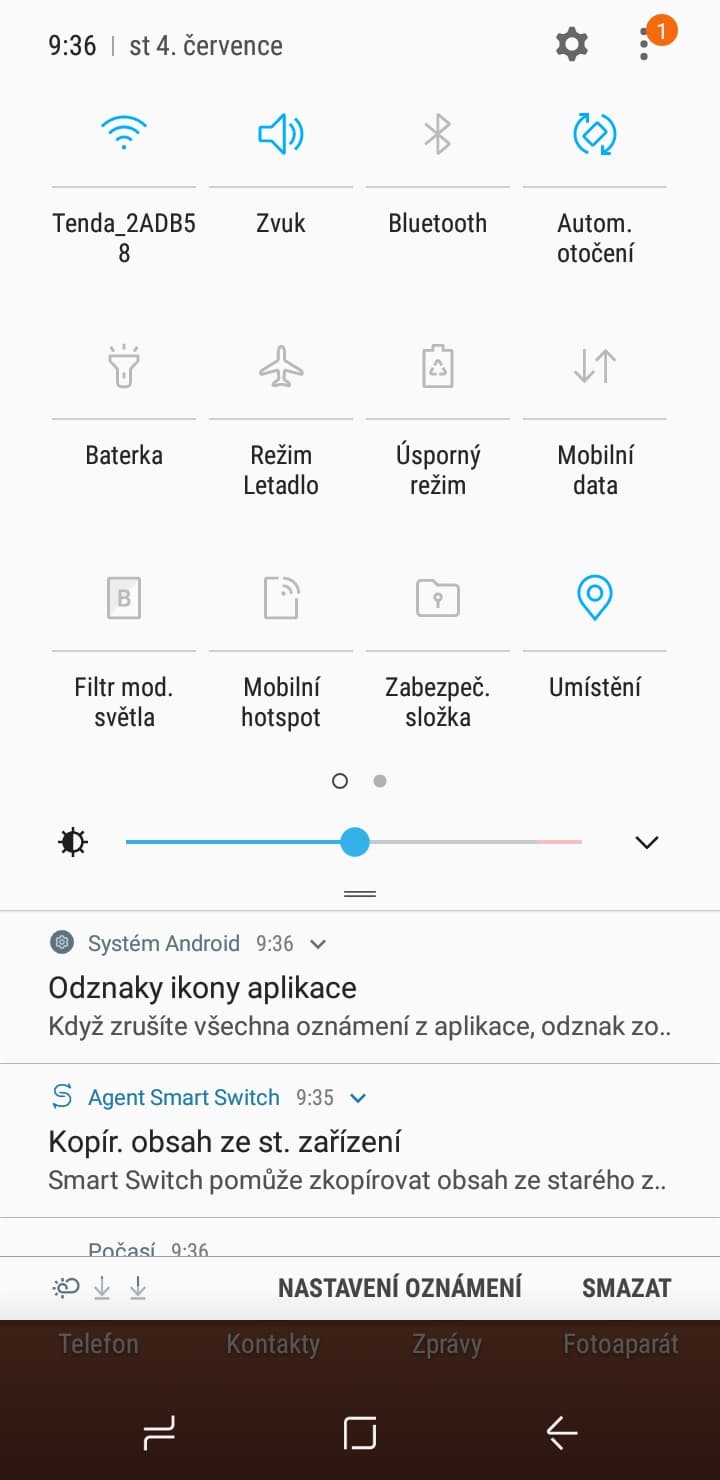
Task: Enable Filtr mod. světla
Action: [124, 598]
